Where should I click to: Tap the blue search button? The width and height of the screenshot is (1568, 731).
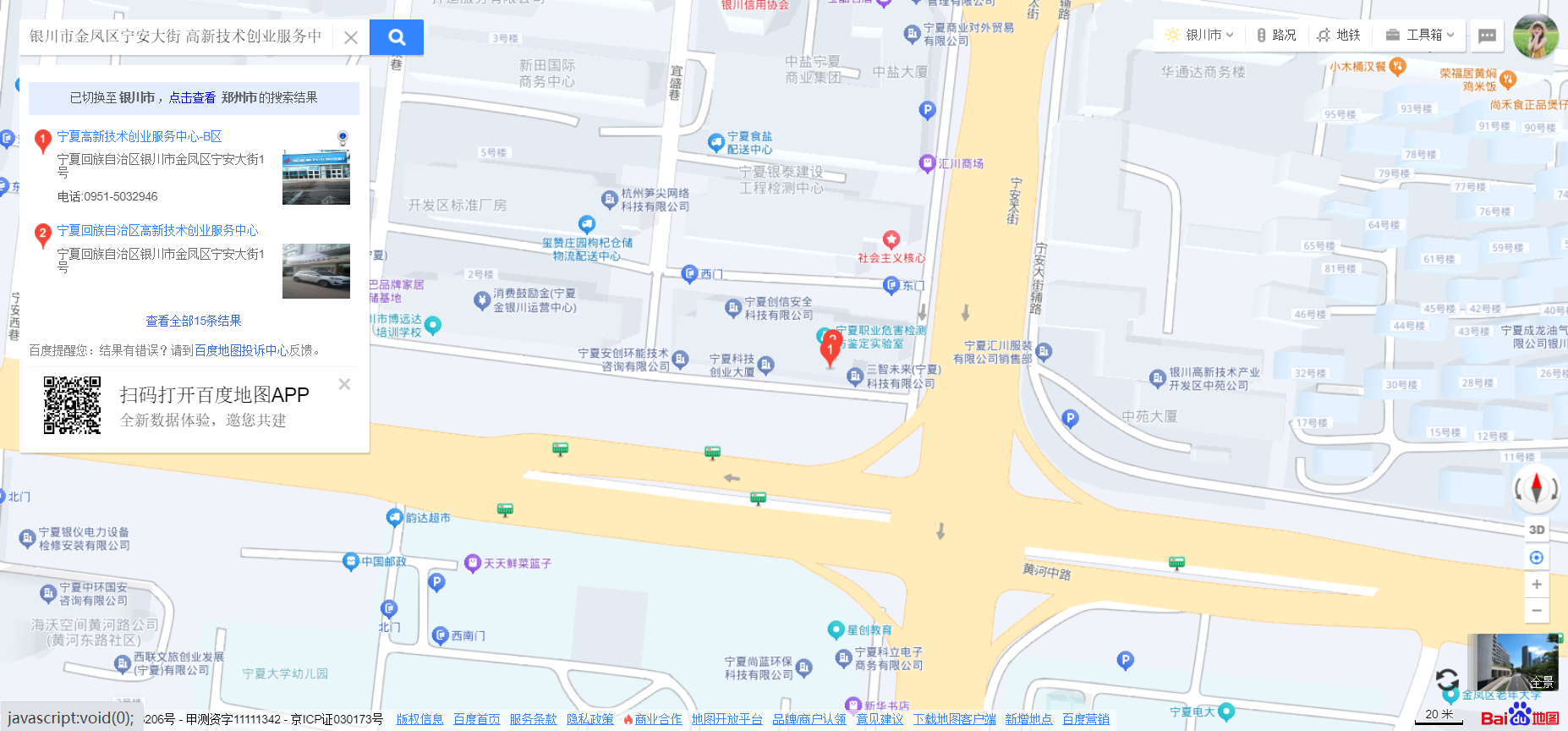point(397,37)
